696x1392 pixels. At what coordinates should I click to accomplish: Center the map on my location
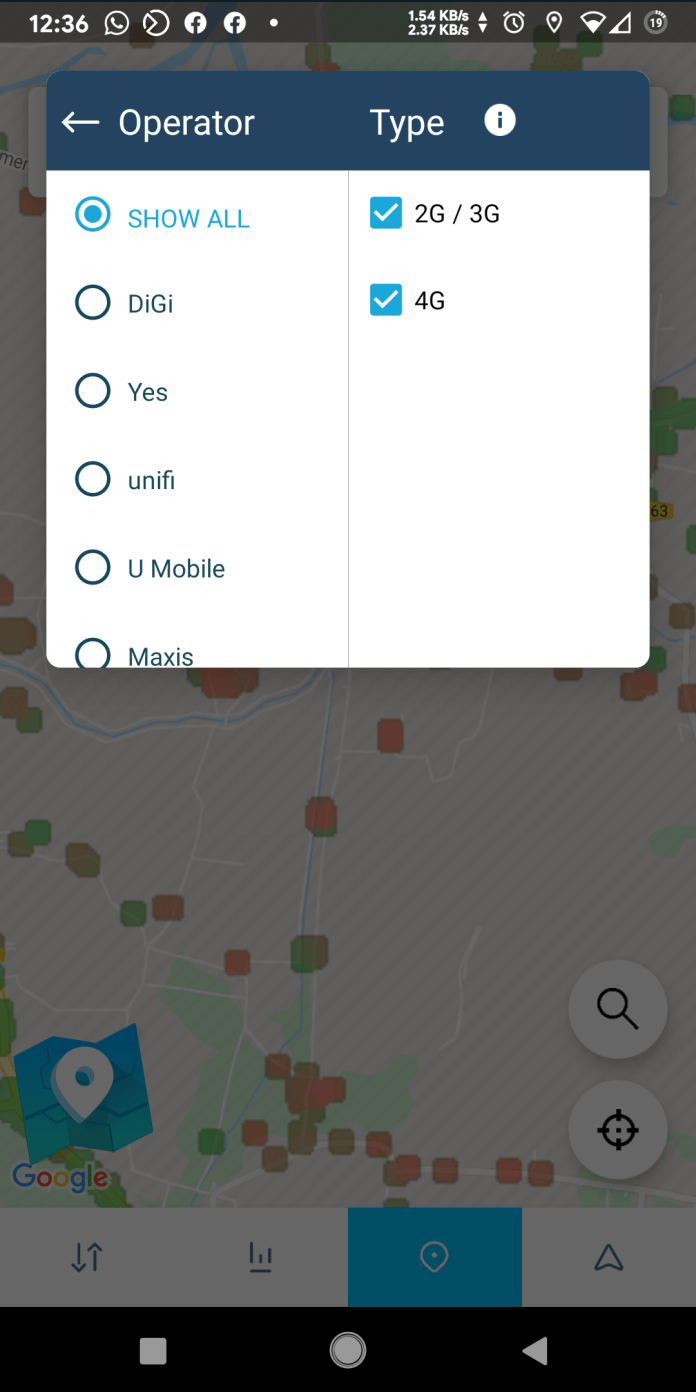618,1130
